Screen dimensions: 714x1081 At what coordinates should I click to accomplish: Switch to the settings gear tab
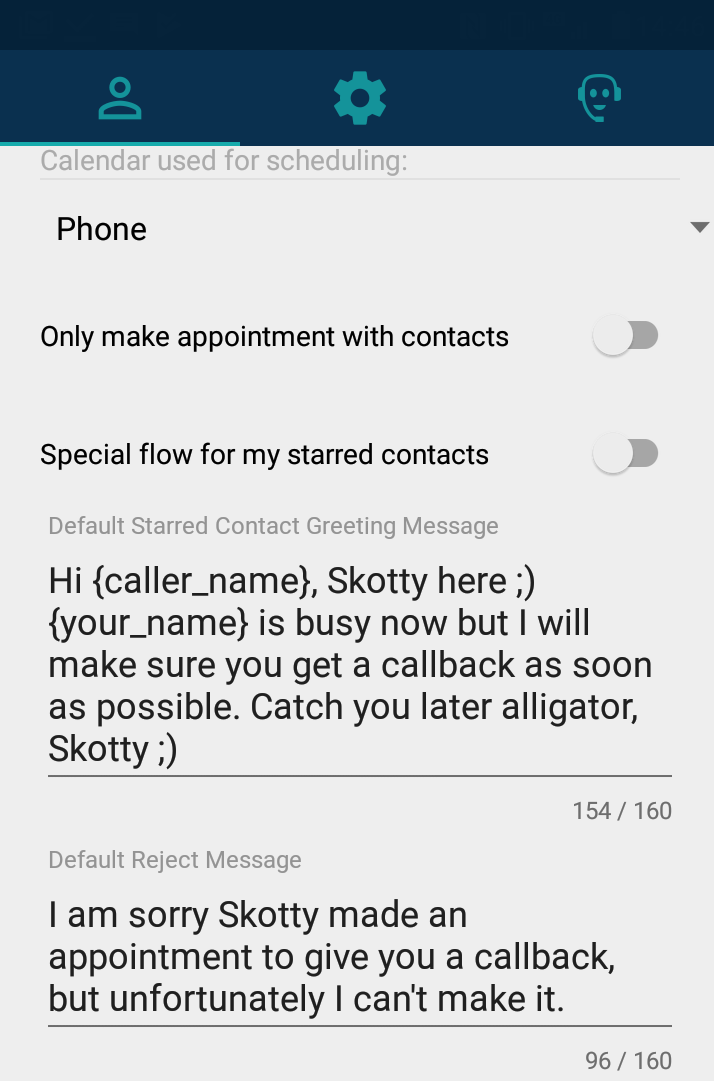click(x=359, y=98)
